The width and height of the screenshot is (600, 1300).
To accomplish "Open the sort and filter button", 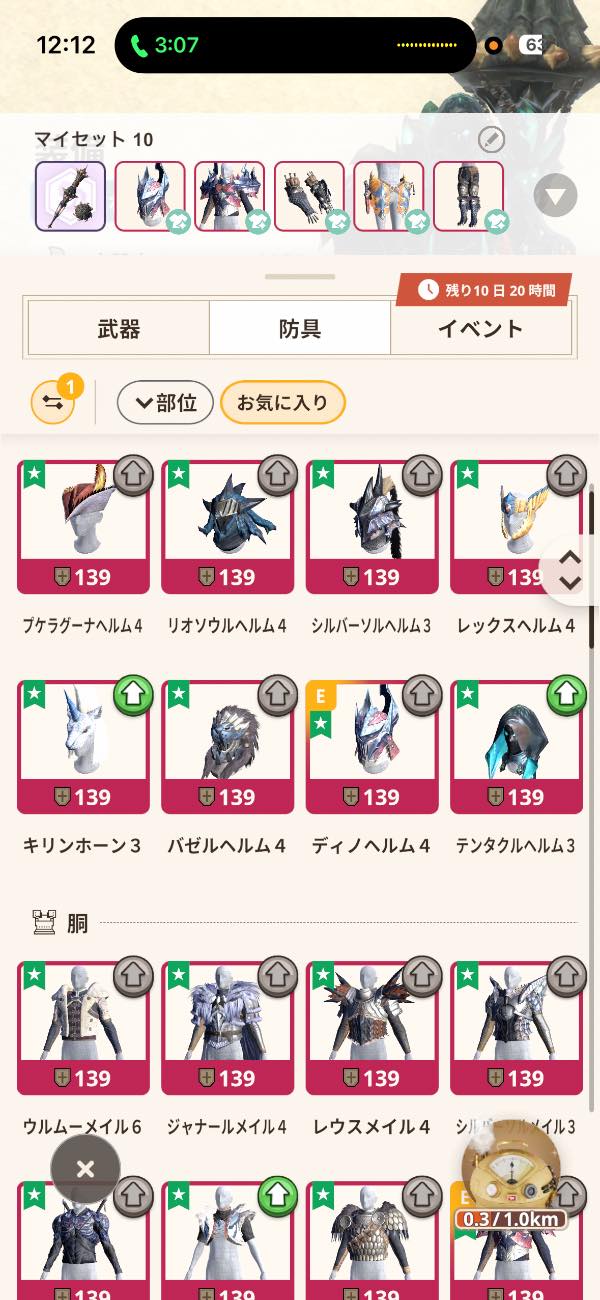I will [53, 402].
